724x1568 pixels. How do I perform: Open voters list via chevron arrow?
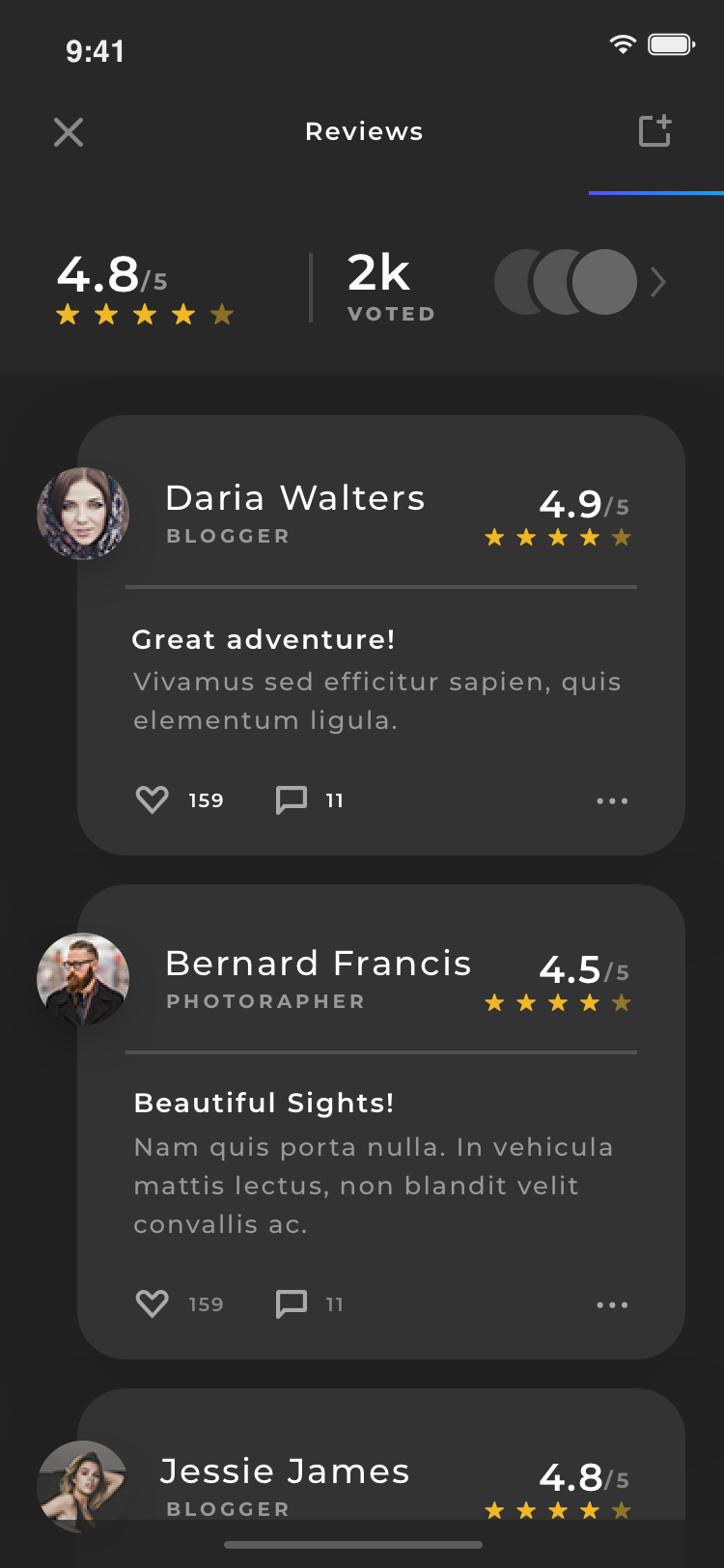point(658,282)
